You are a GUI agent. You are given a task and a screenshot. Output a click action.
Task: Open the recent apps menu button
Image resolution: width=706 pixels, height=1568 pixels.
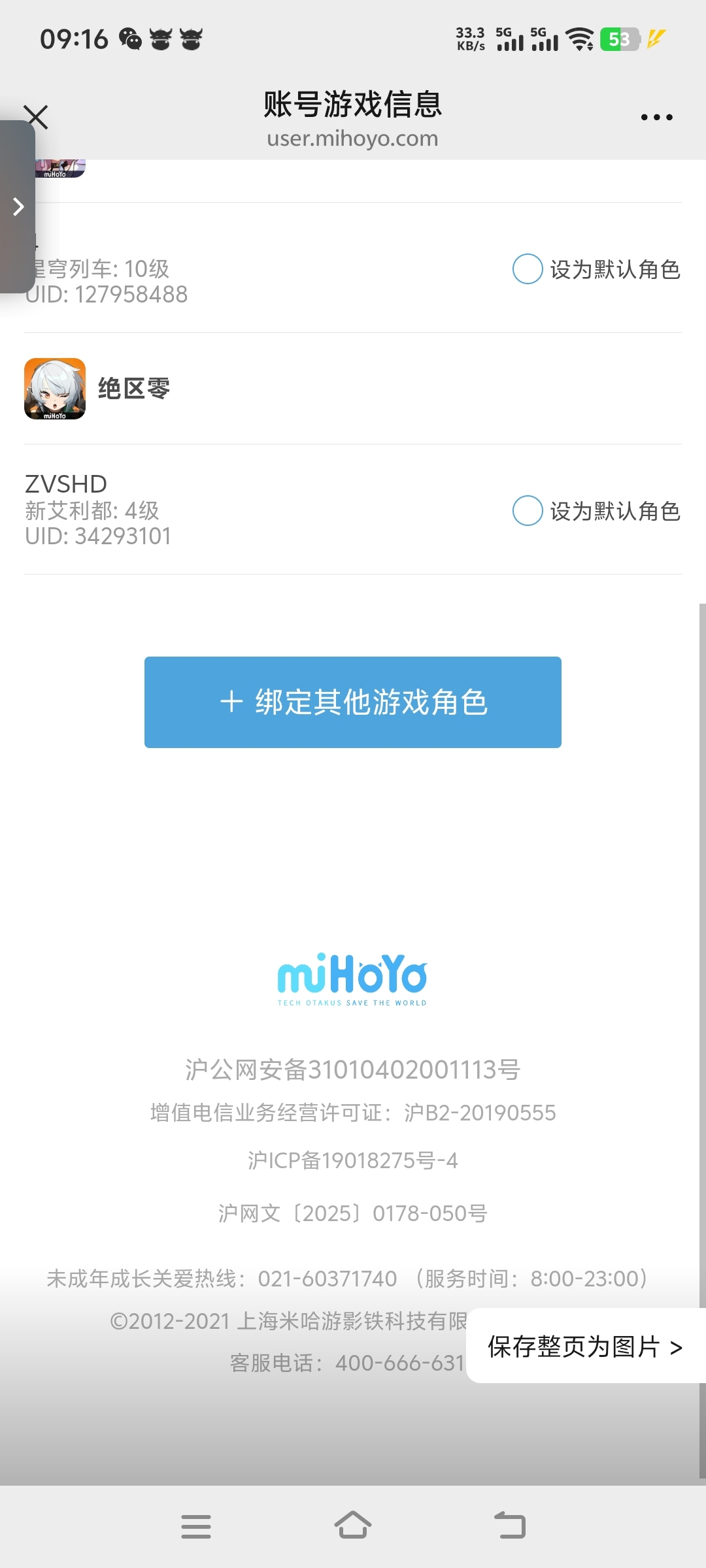(x=196, y=1526)
